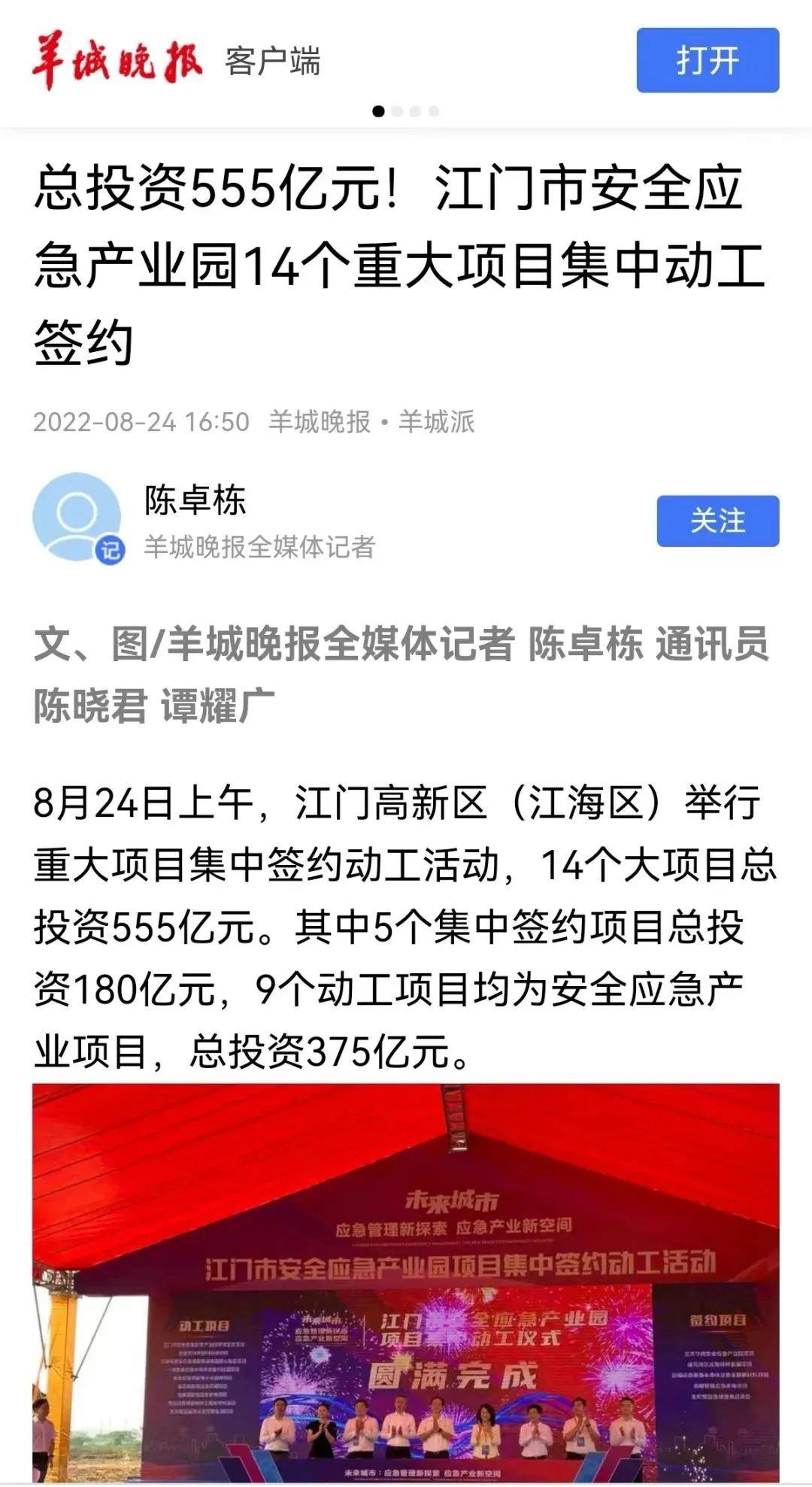
Task: Tap the 打开 button to open app
Action: [707, 60]
